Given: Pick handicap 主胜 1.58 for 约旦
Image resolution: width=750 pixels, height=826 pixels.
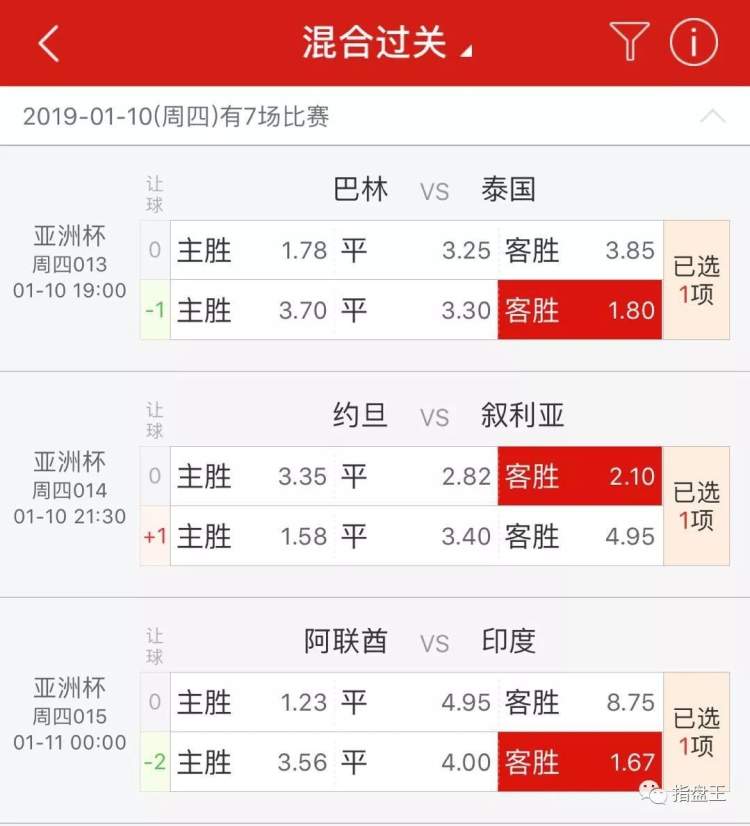Looking at the screenshot, I should 252,536.
